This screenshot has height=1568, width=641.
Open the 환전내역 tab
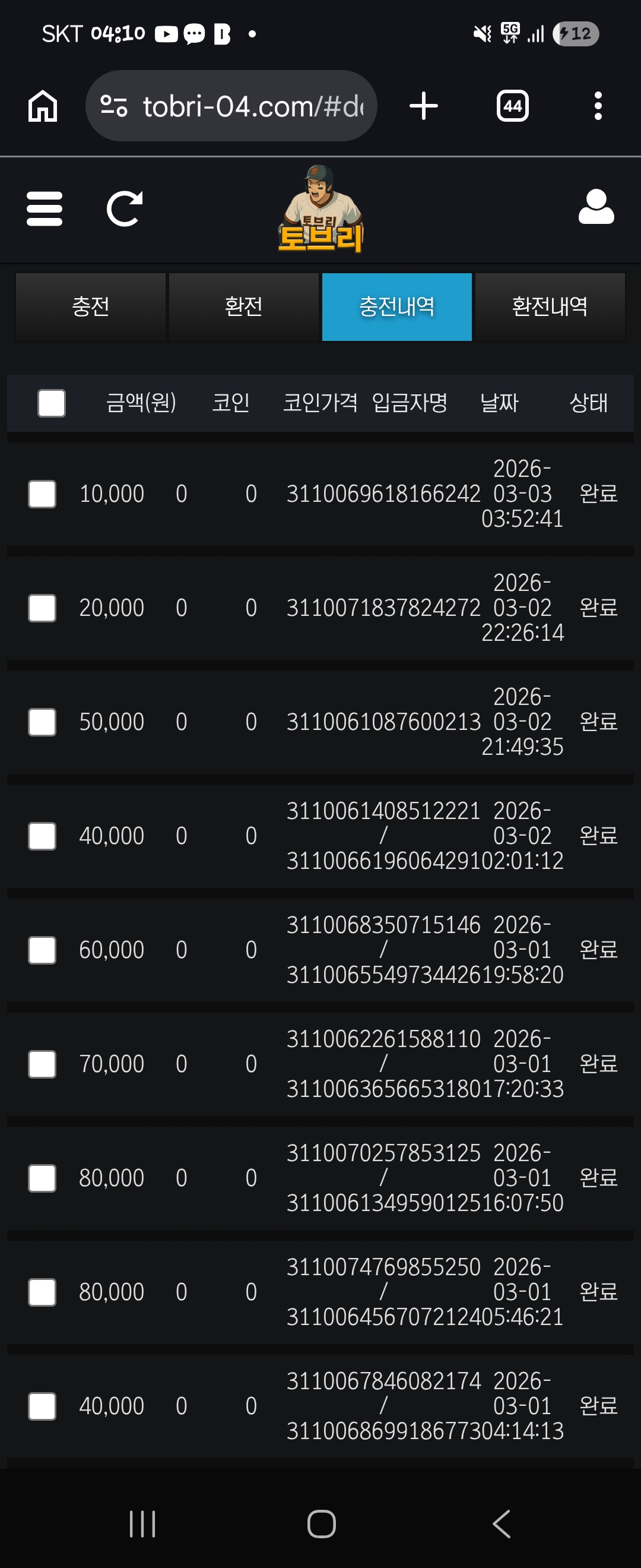(550, 307)
